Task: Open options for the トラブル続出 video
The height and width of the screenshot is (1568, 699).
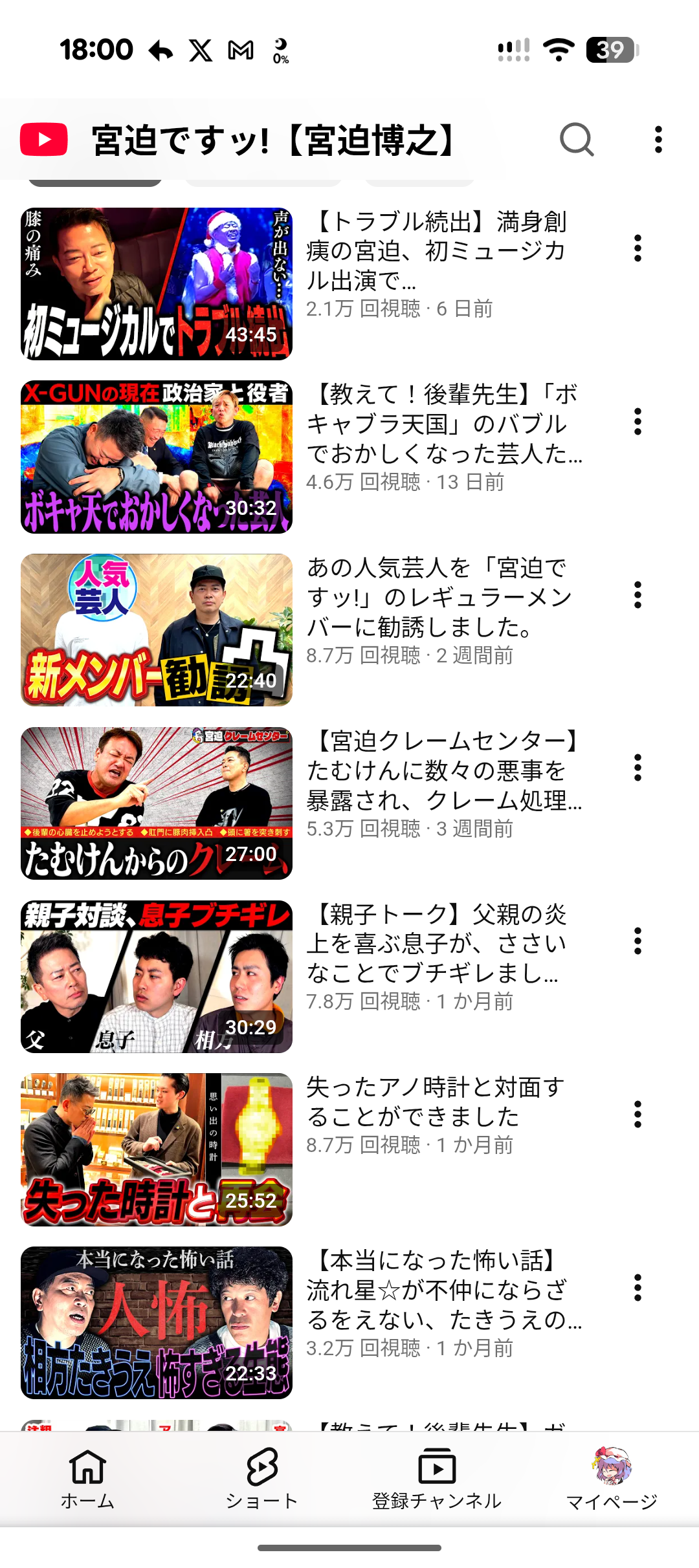Action: (638, 248)
